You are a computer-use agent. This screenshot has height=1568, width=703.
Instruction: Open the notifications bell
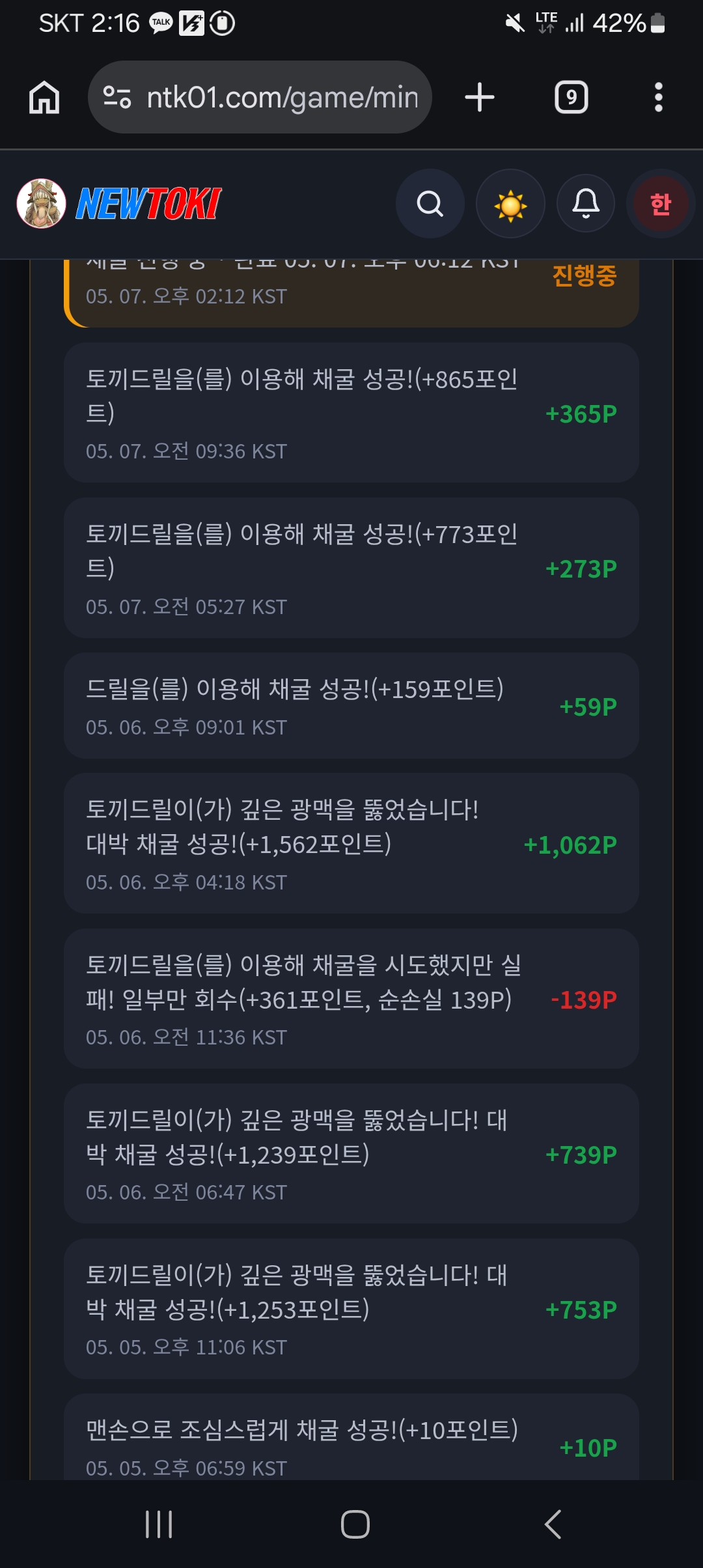(586, 204)
